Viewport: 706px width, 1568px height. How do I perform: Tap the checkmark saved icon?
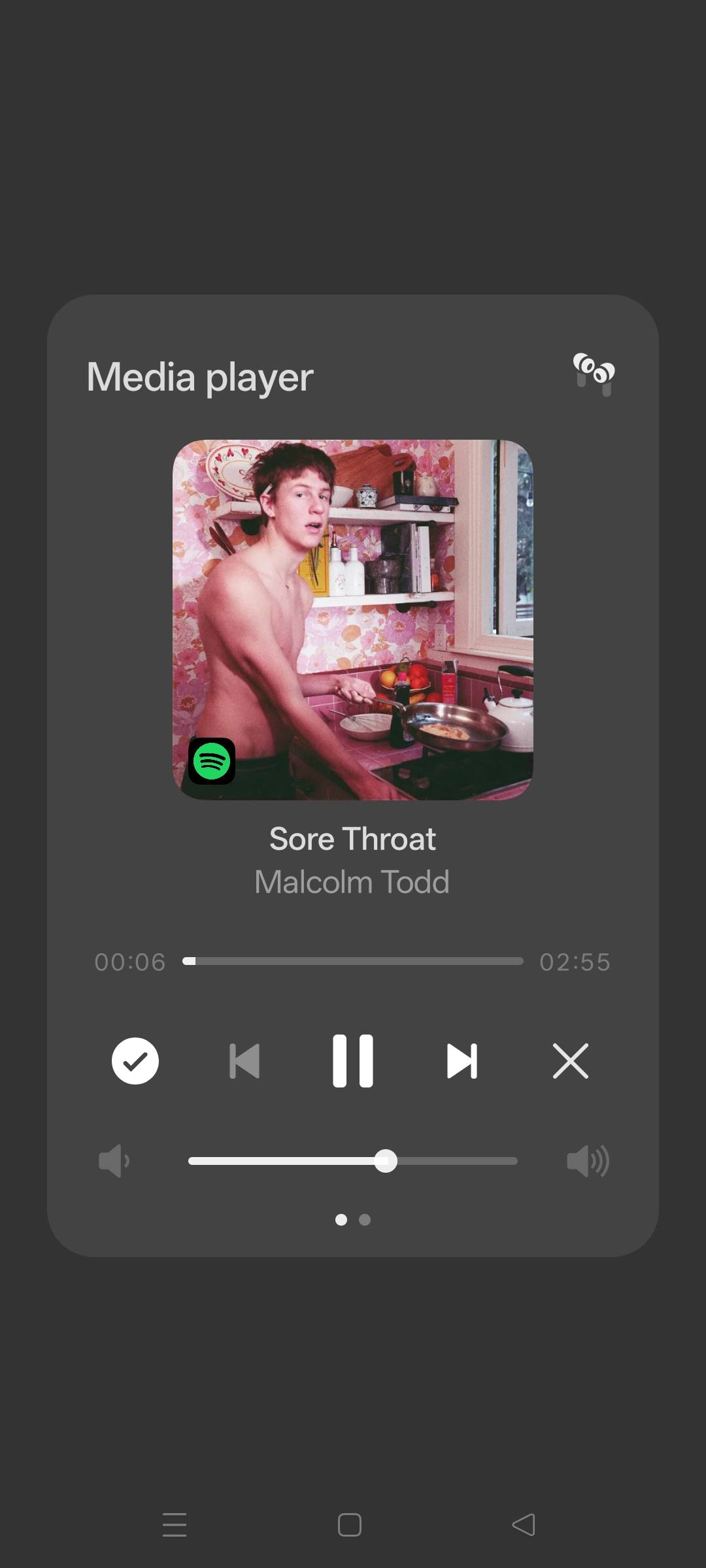[135, 1060]
